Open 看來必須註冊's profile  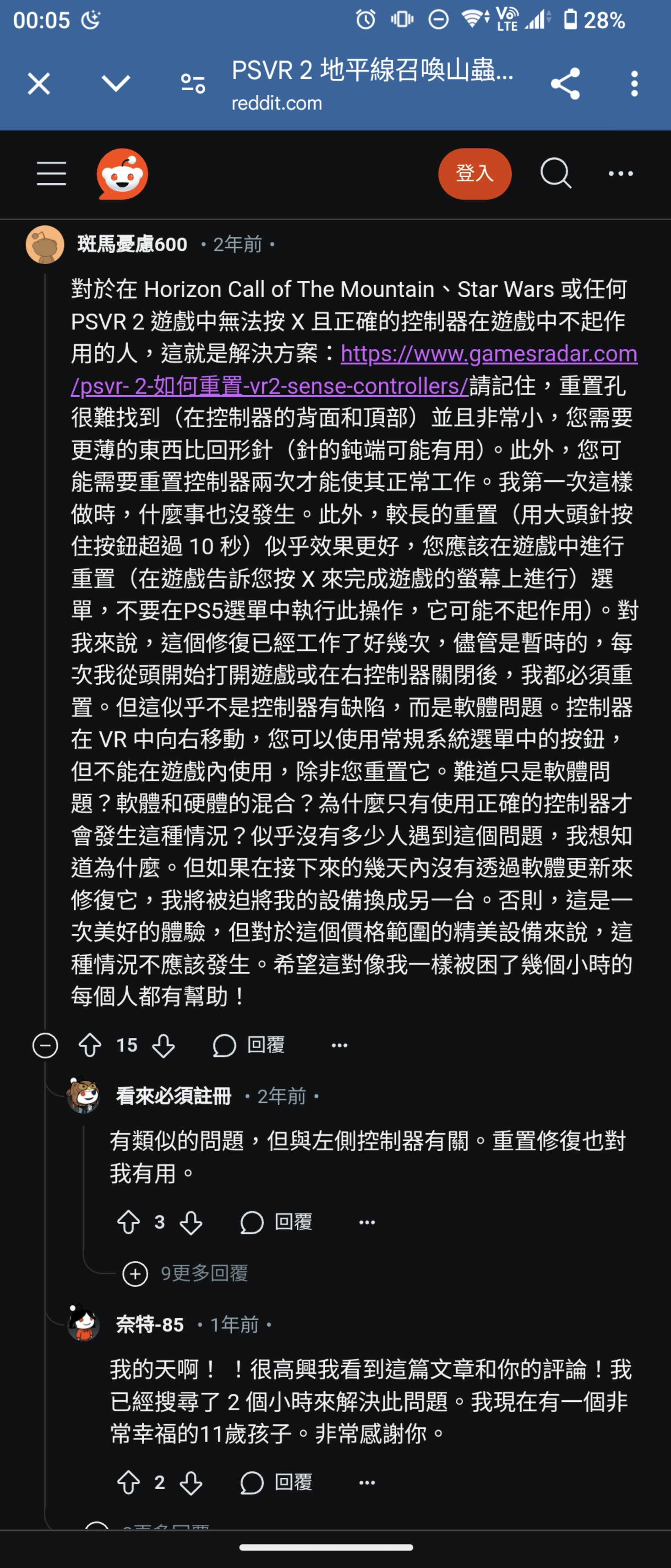173,1096
